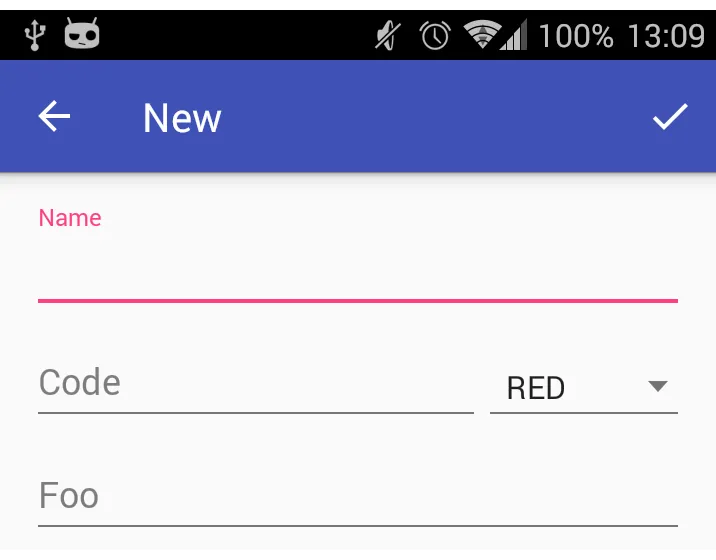Select the Foo text field
The width and height of the screenshot is (716, 560).
coord(357,496)
